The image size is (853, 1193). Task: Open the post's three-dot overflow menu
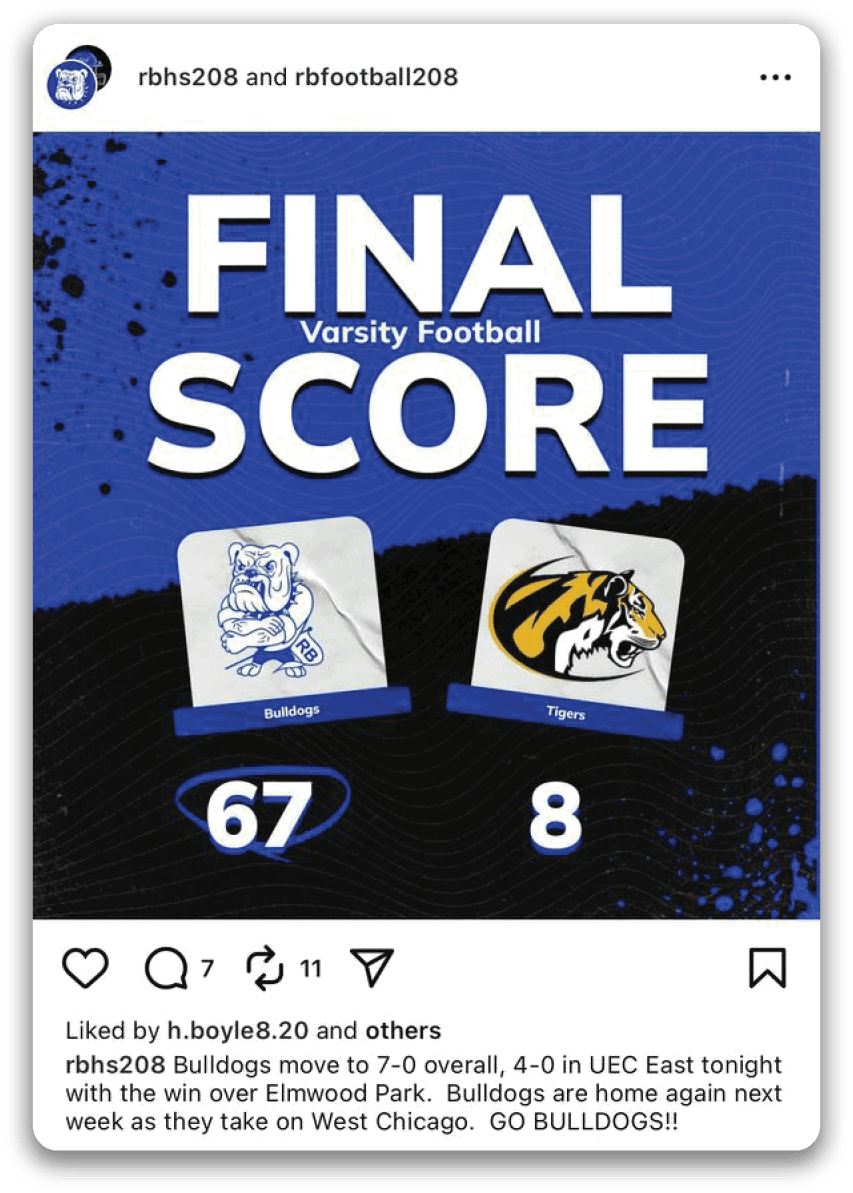775,77
